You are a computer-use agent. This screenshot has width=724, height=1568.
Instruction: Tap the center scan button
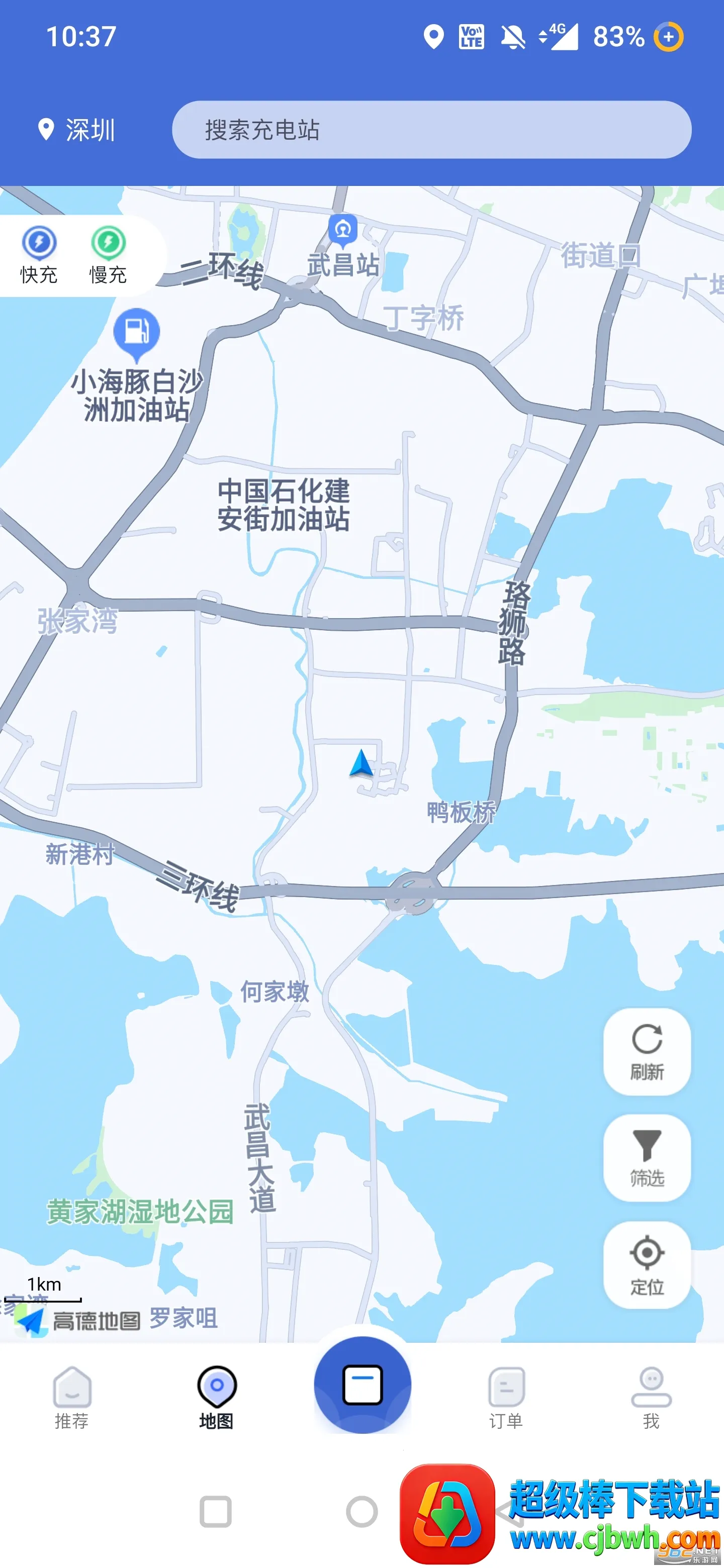pyautogui.click(x=363, y=1384)
